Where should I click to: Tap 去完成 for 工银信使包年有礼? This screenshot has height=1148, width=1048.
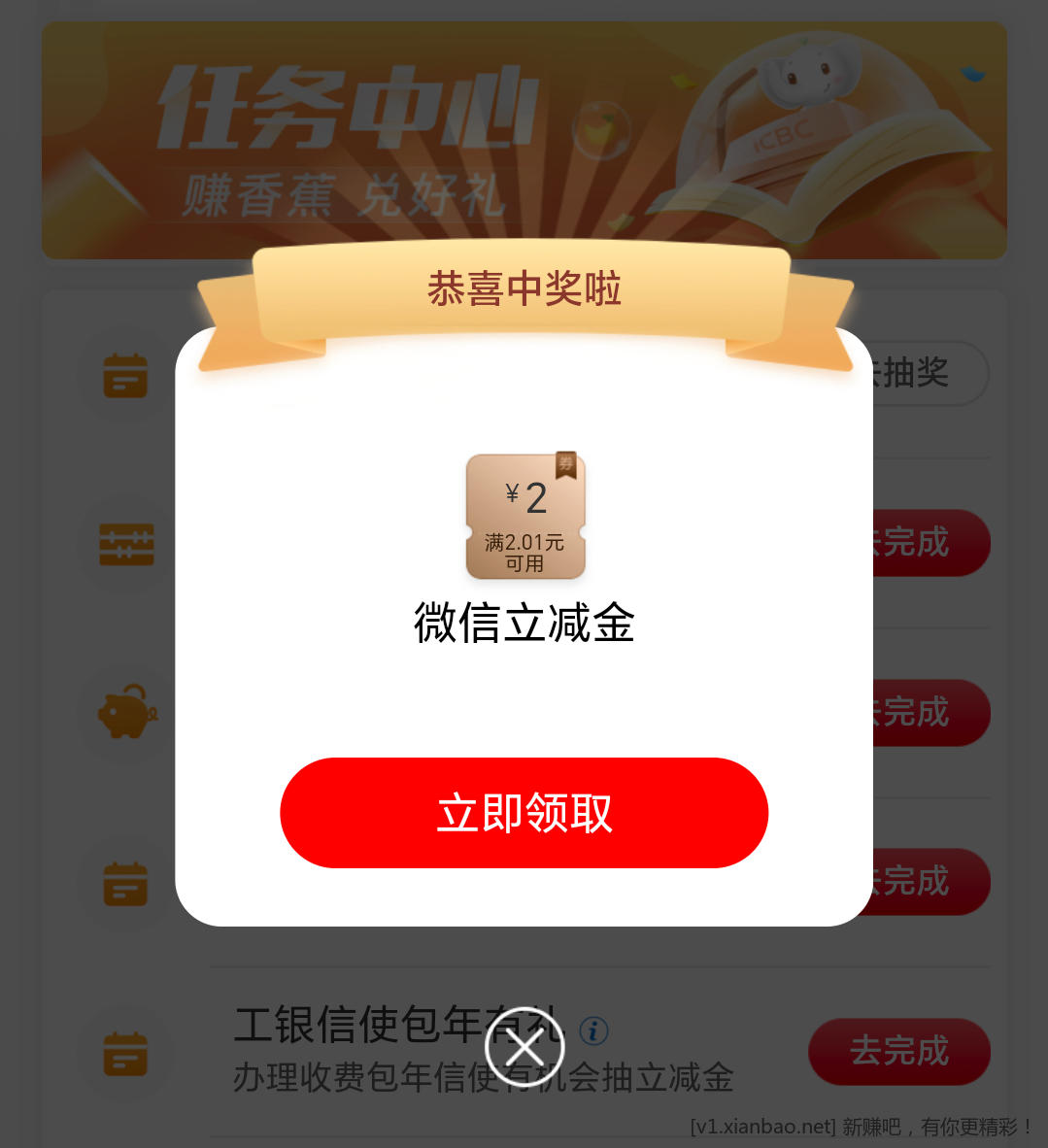(898, 1051)
